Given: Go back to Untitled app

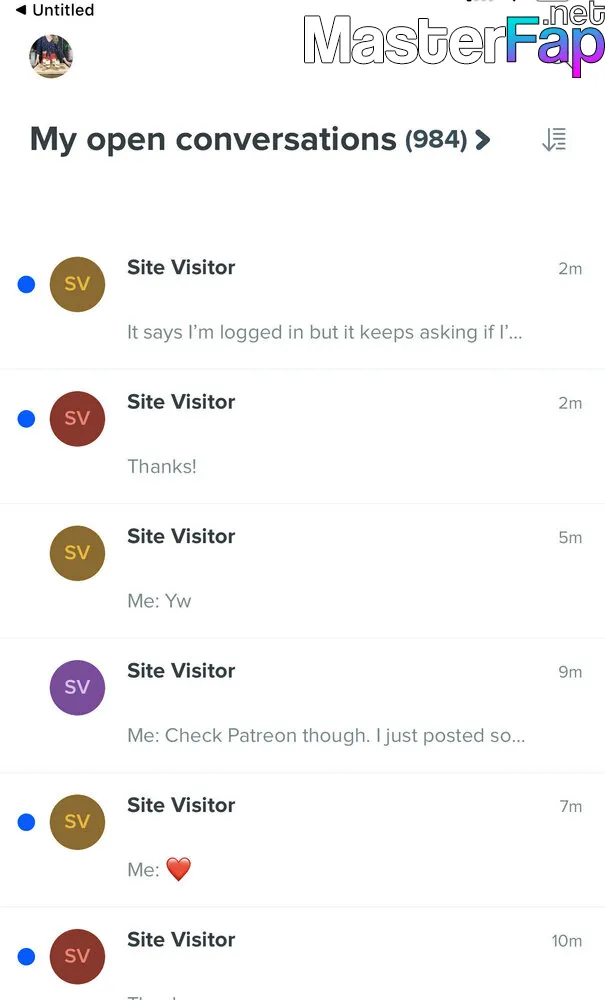Looking at the screenshot, I should [x=55, y=10].
